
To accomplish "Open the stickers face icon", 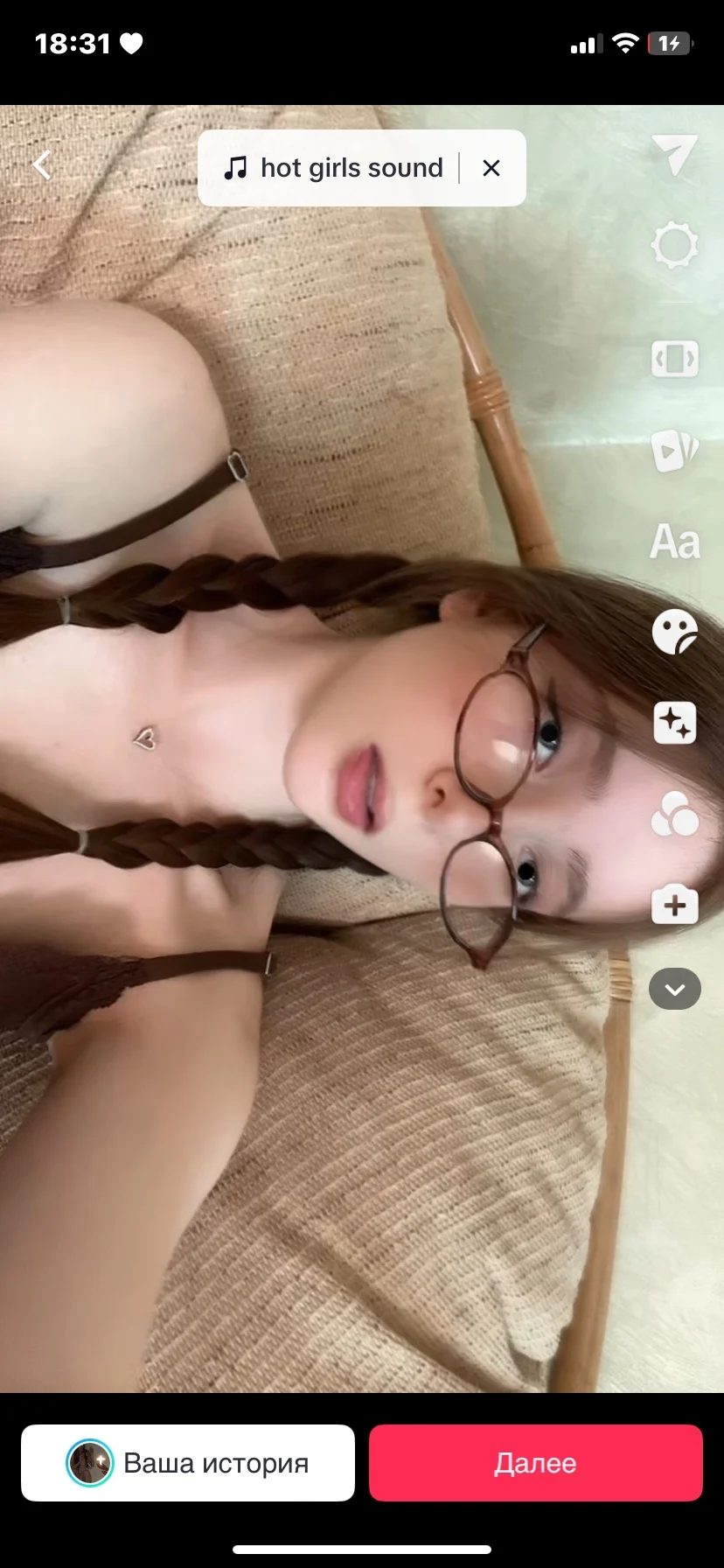I will [x=674, y=632].
